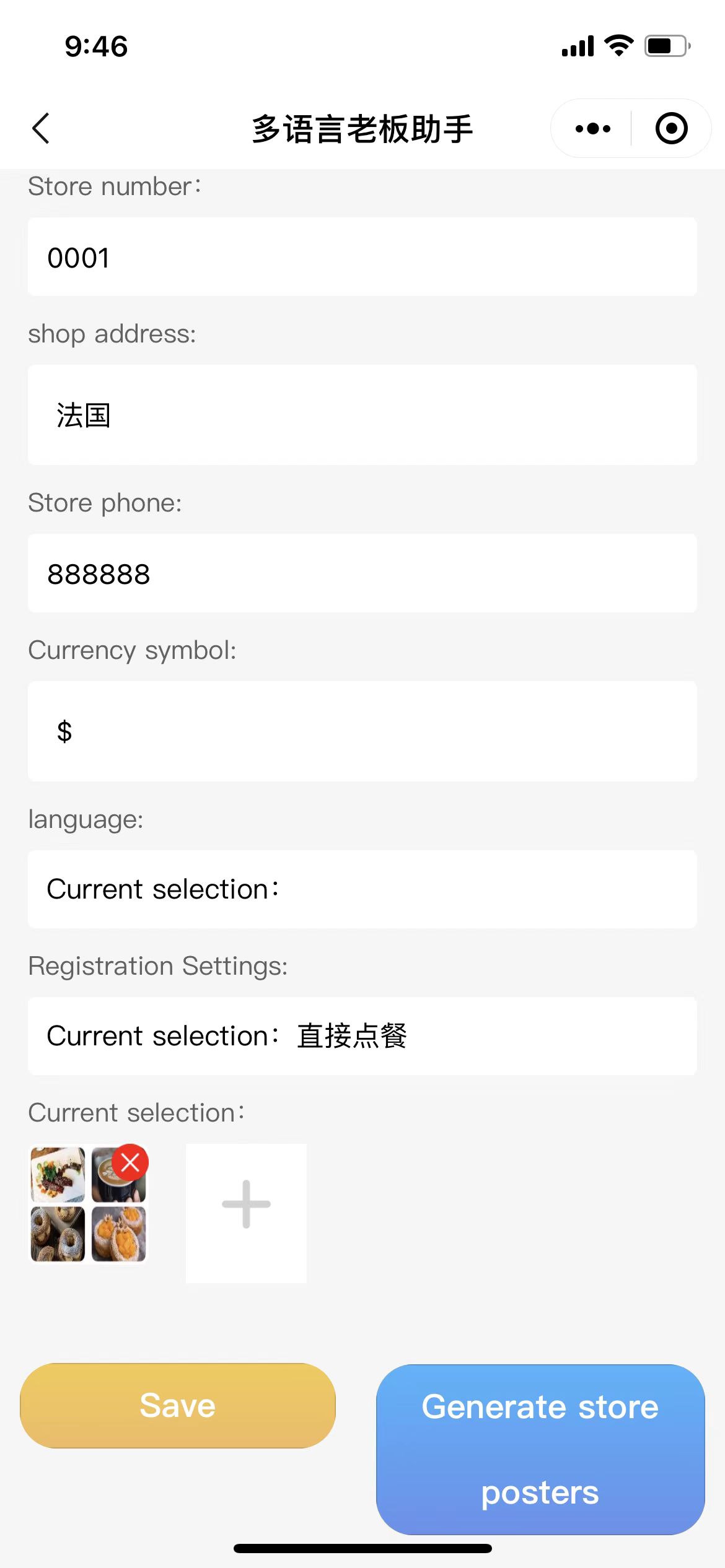This screenshot has height=1568, width=725.
Task: Add a new image with the plus tile
Action: pos(246,1204)
